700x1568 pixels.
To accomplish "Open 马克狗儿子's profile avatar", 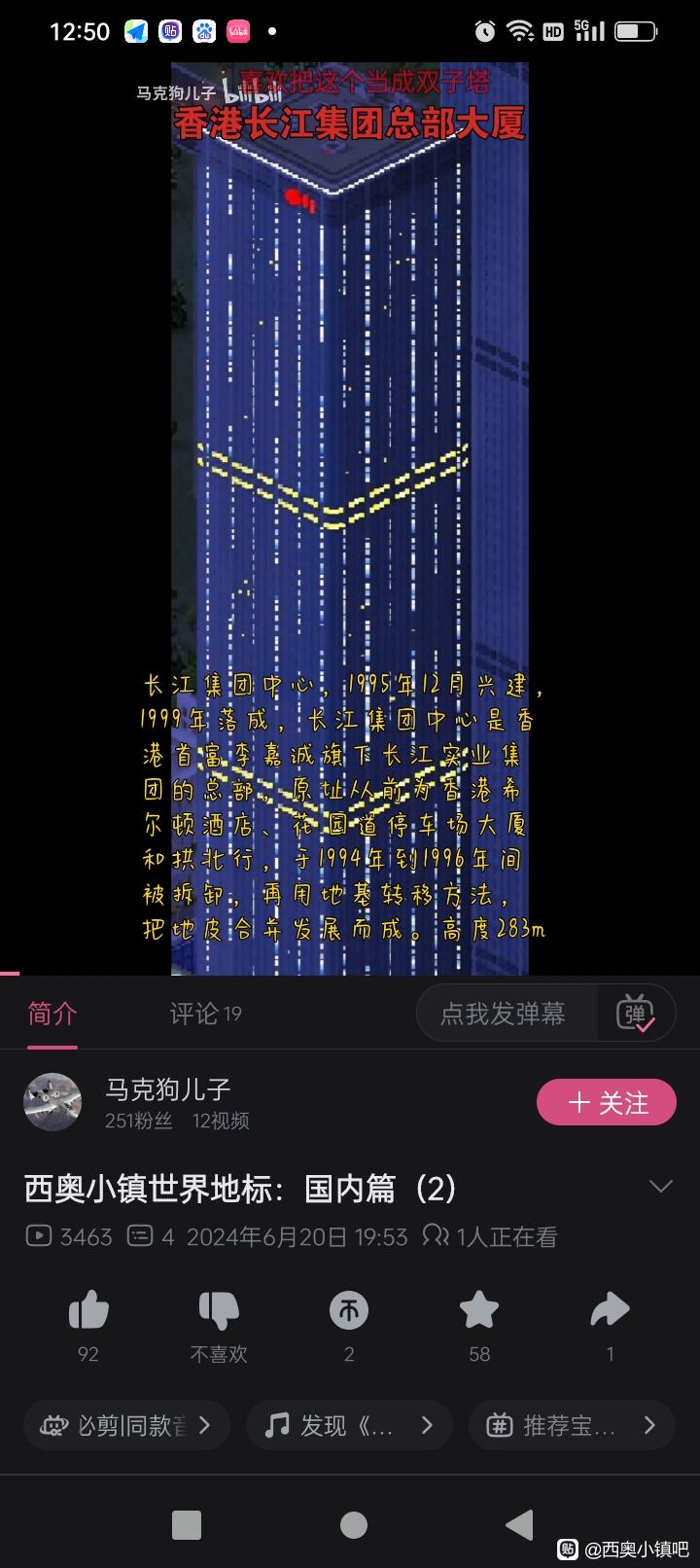I will pyautogui.click(x=52, y=1102).
